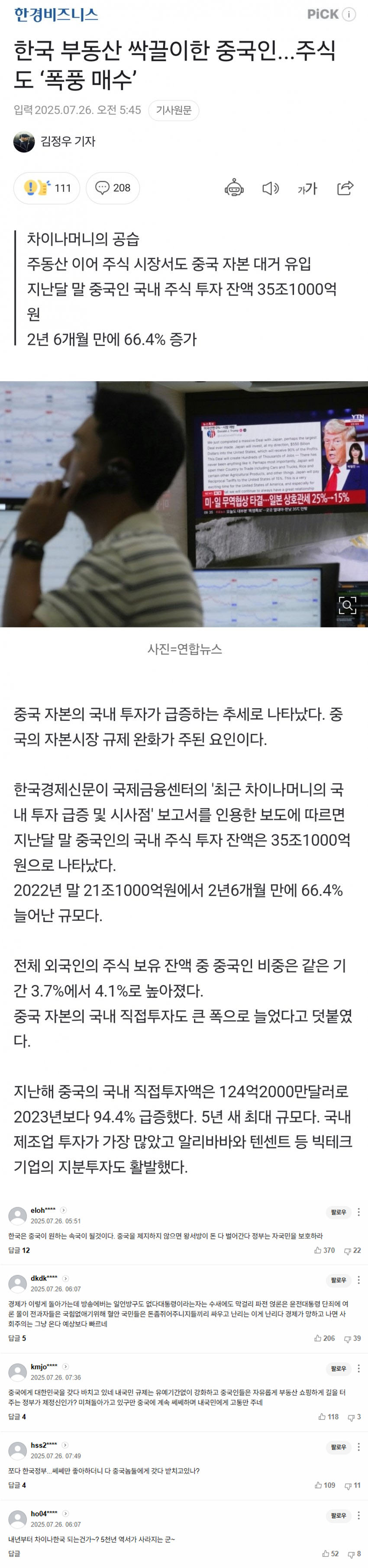Screen dimensions: 368x1568
Task: Tap the reaction button showing 111
Action: tap(47, 188)
